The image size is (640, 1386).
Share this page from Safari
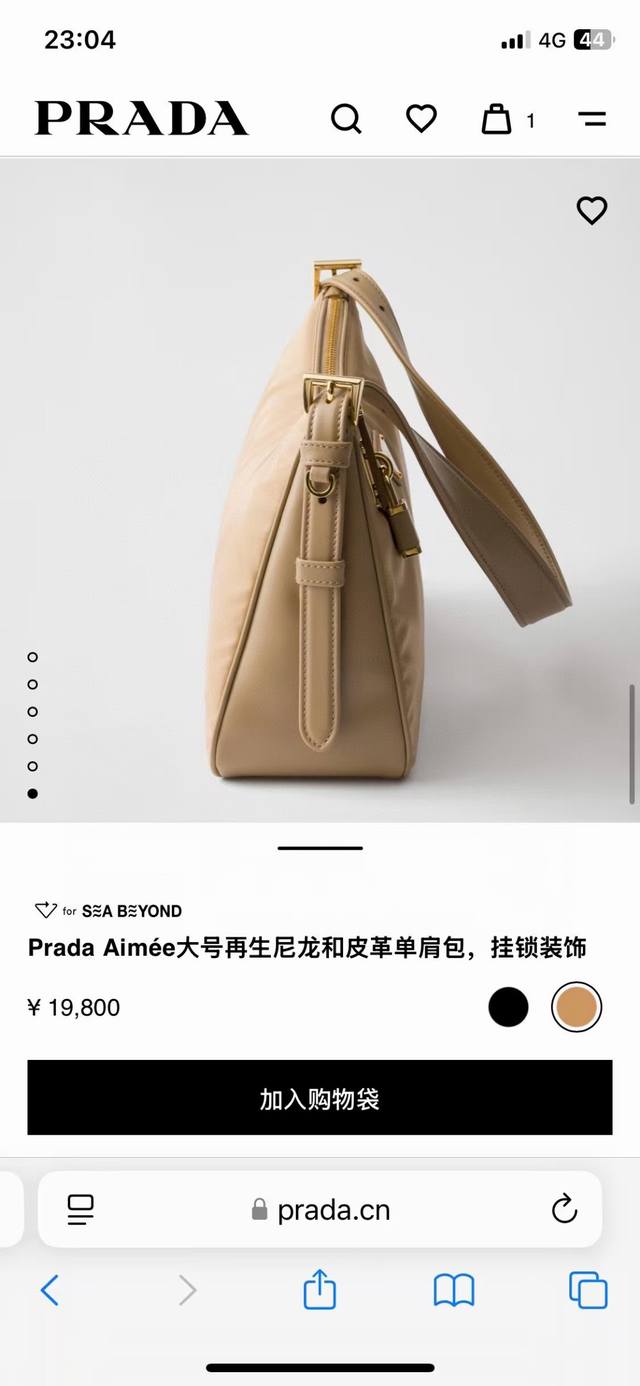(x=319, y=1290)
